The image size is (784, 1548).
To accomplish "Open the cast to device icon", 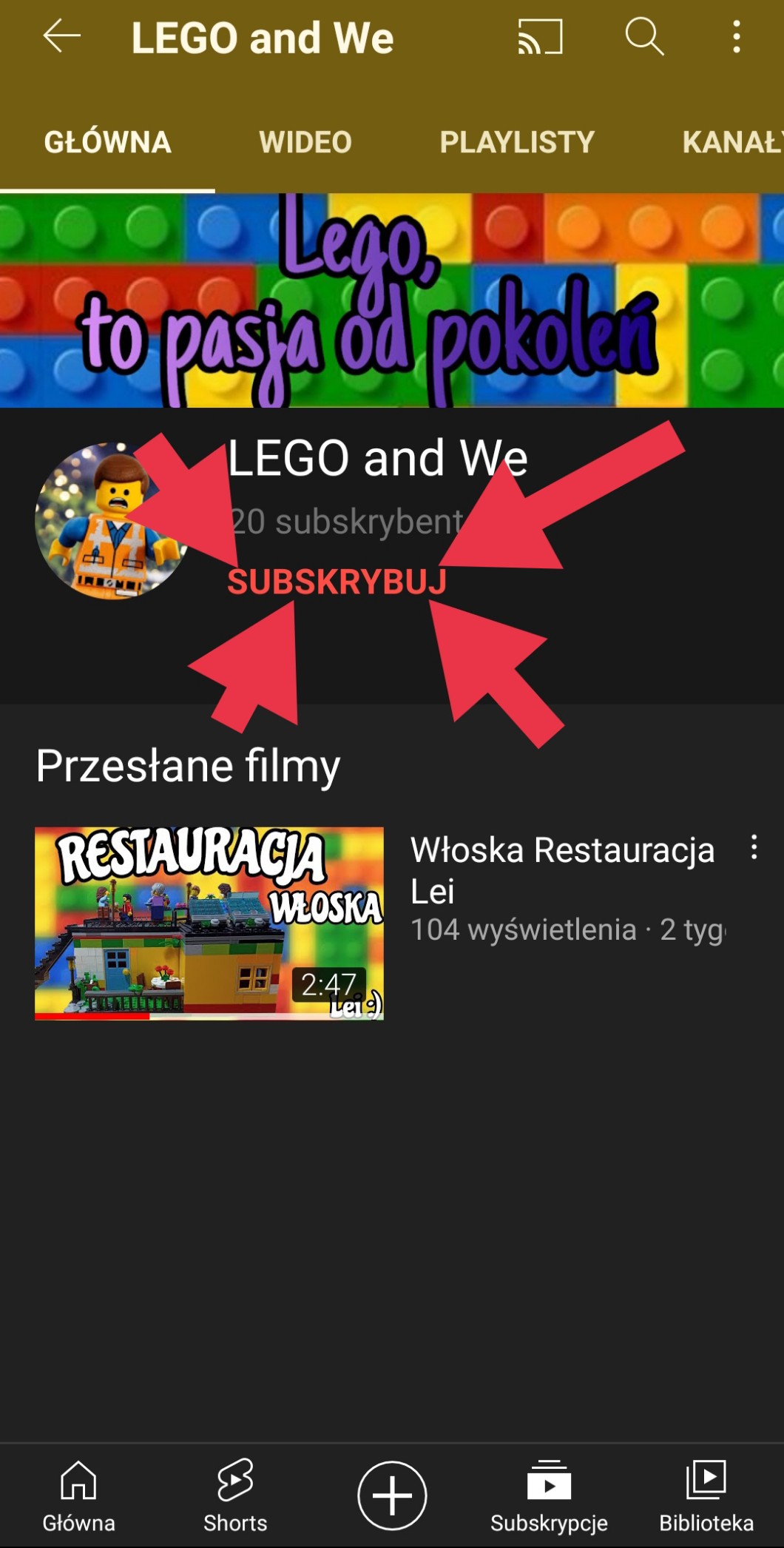I will coord(540,36).
